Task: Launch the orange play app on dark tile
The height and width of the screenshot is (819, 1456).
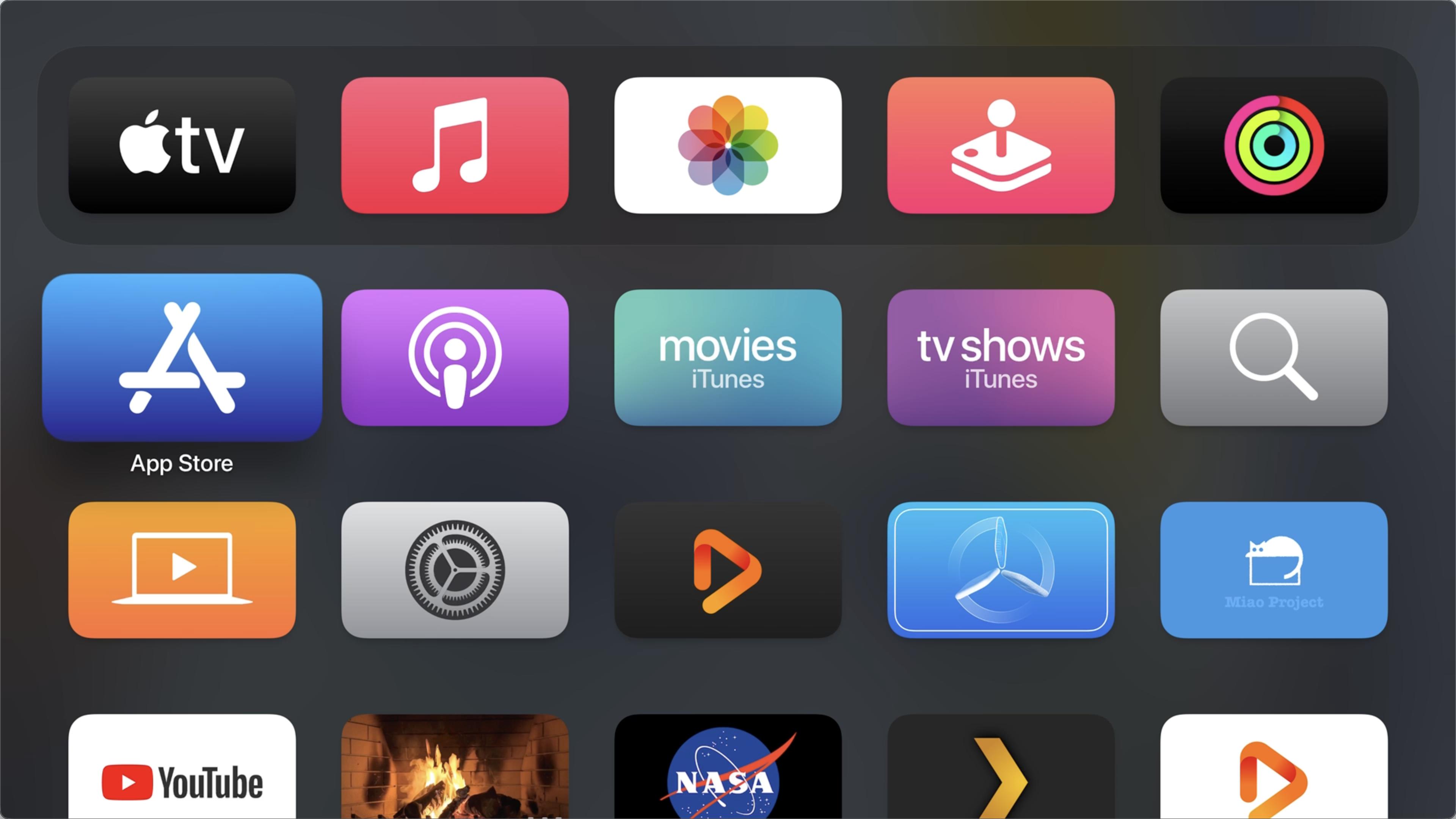Action: 728,570
